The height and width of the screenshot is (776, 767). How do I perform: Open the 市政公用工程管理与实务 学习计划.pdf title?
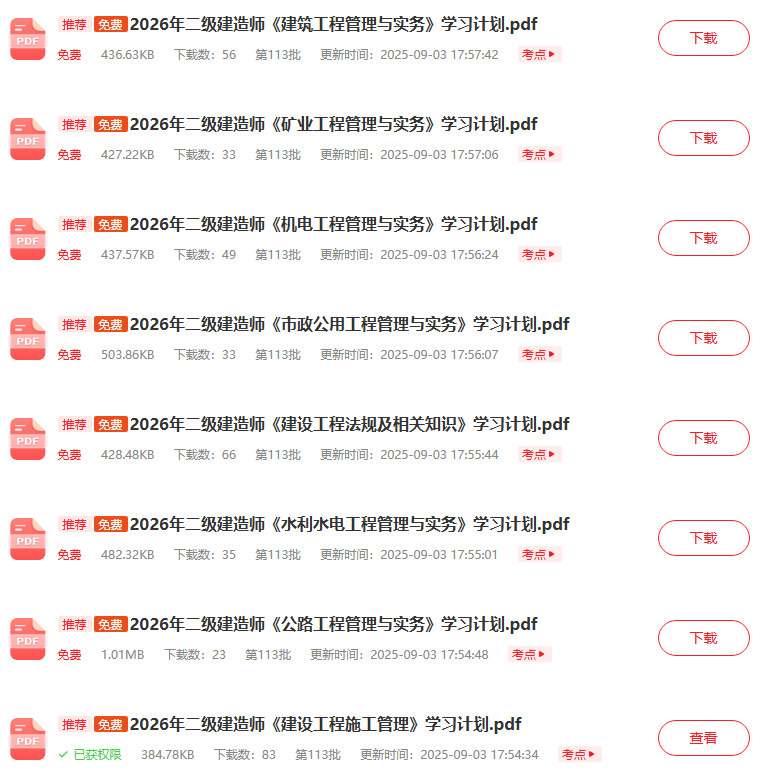(x=350, y=324)
